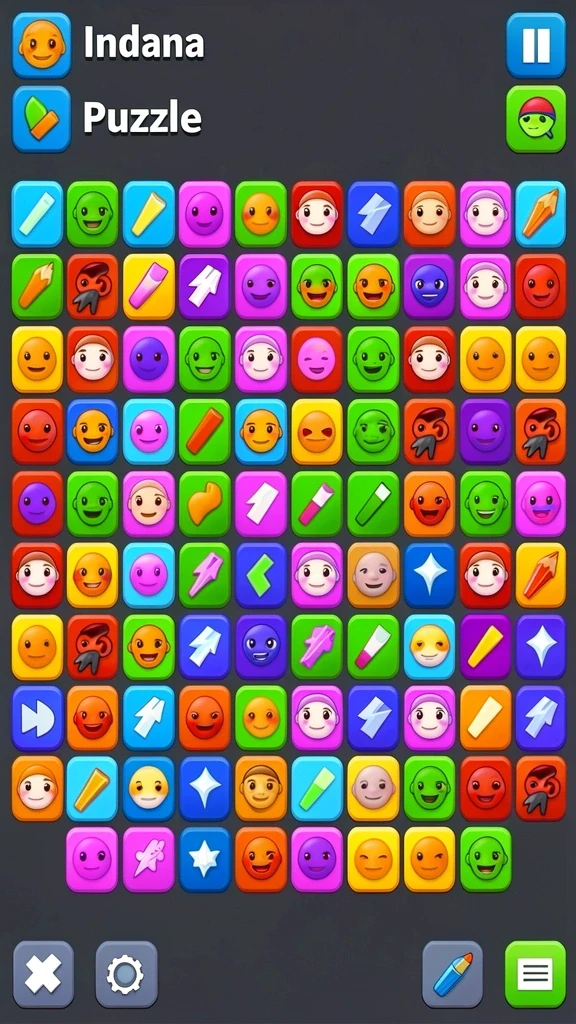Image resolution: width=576 pixels, height=1024 pixels.
Task: Tap the X button at the bottom
Action: [x=43, y=974]
